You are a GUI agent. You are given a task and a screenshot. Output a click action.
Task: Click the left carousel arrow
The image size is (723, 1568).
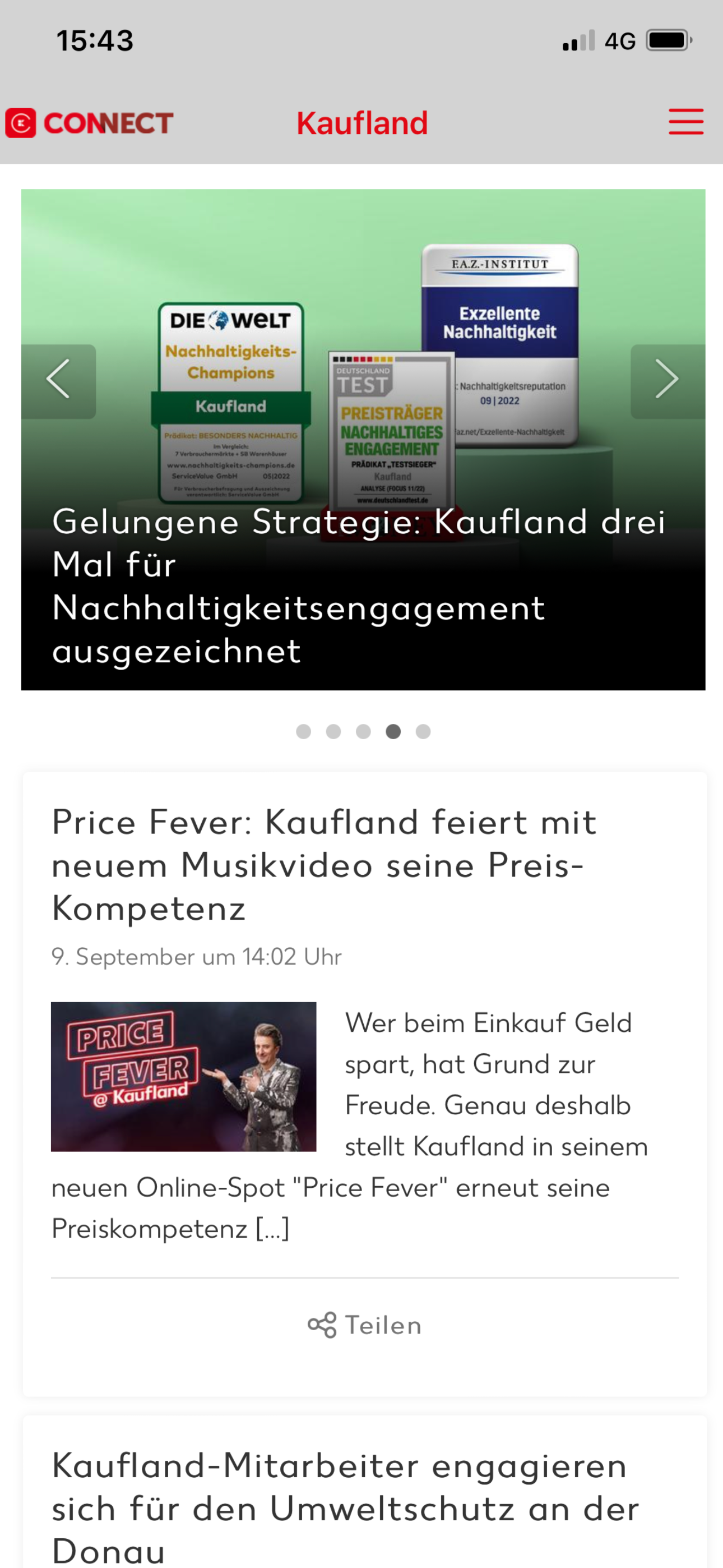[x=58, y=379]
